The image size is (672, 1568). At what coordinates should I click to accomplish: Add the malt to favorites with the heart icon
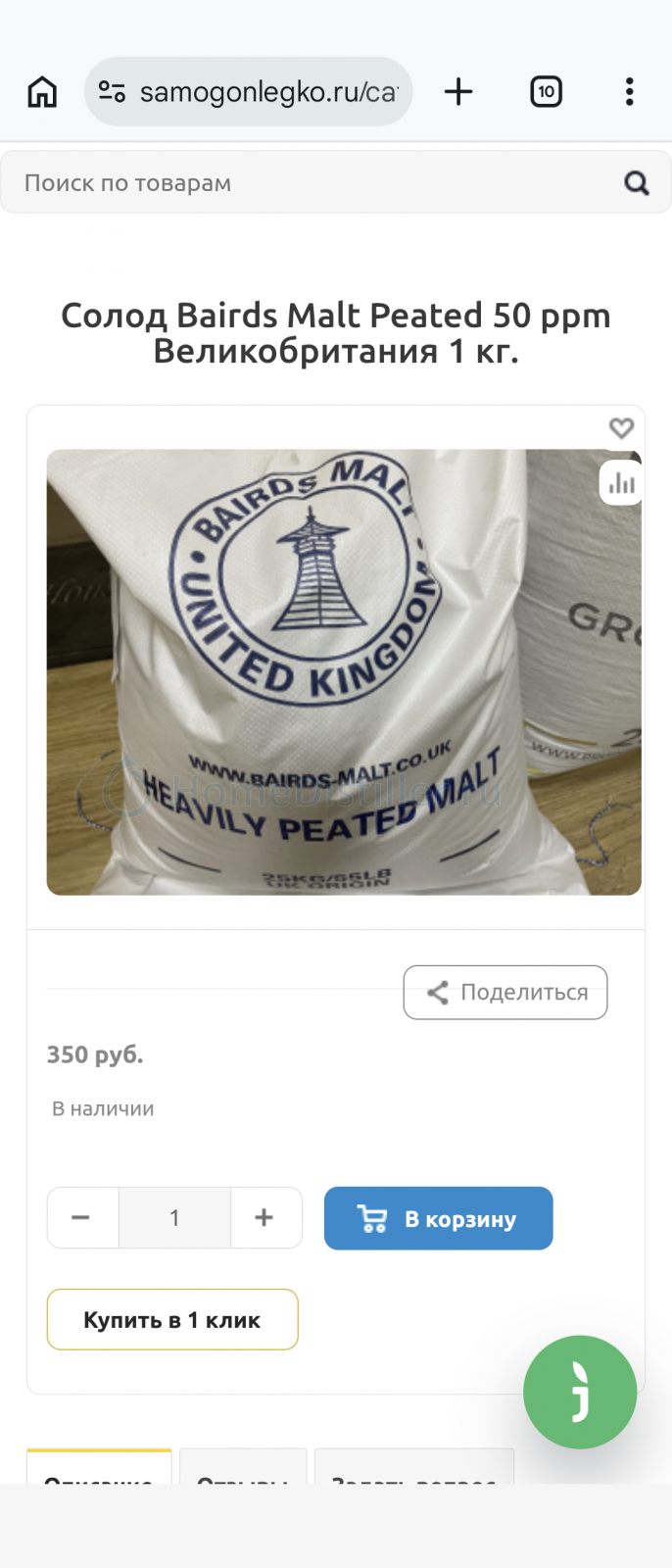click(x=621, y=428)
